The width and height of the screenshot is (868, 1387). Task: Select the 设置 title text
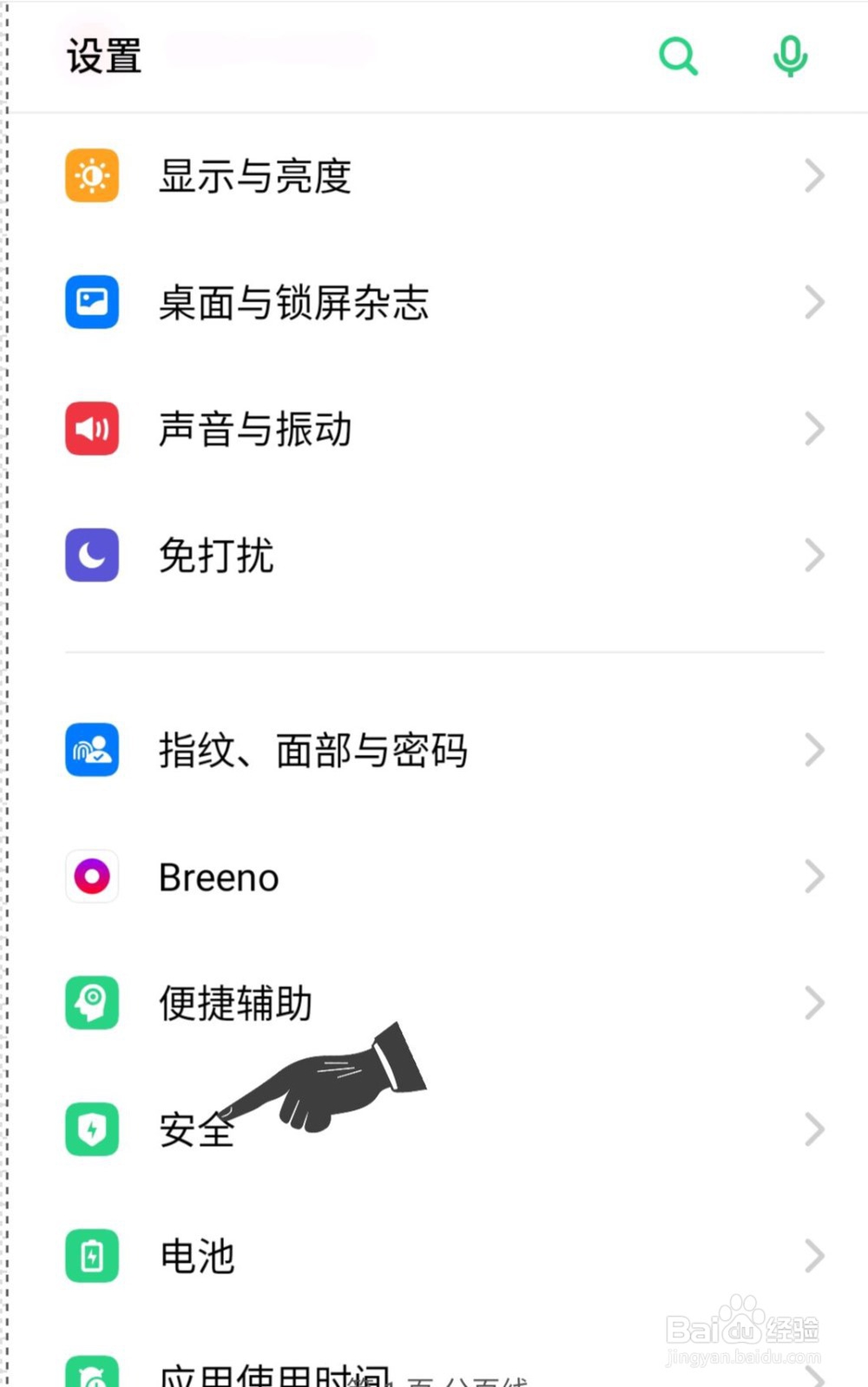click(x=102, y=55)
